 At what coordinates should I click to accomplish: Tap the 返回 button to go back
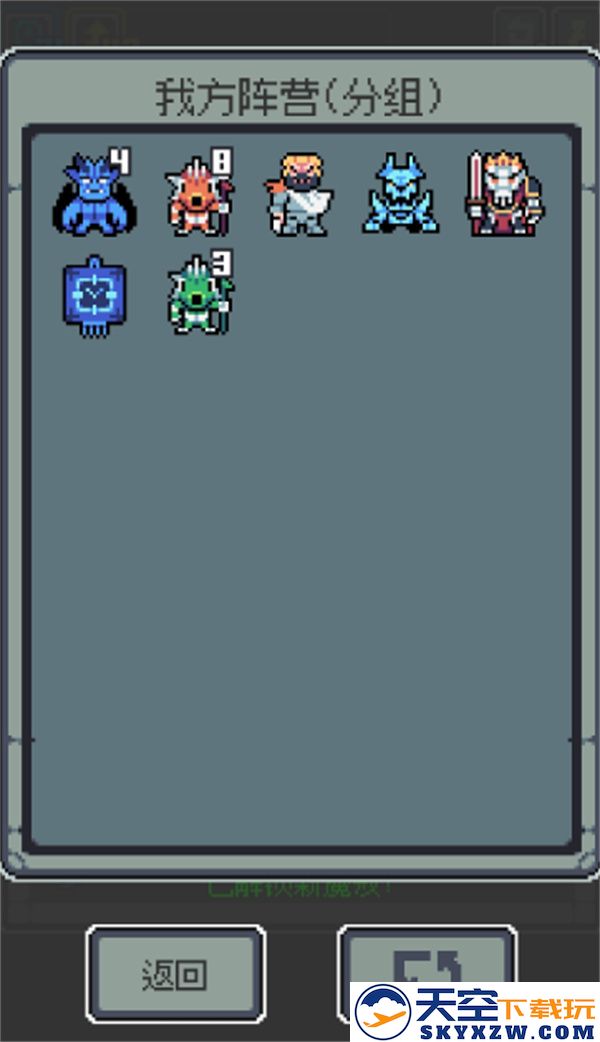coord(175,974)
